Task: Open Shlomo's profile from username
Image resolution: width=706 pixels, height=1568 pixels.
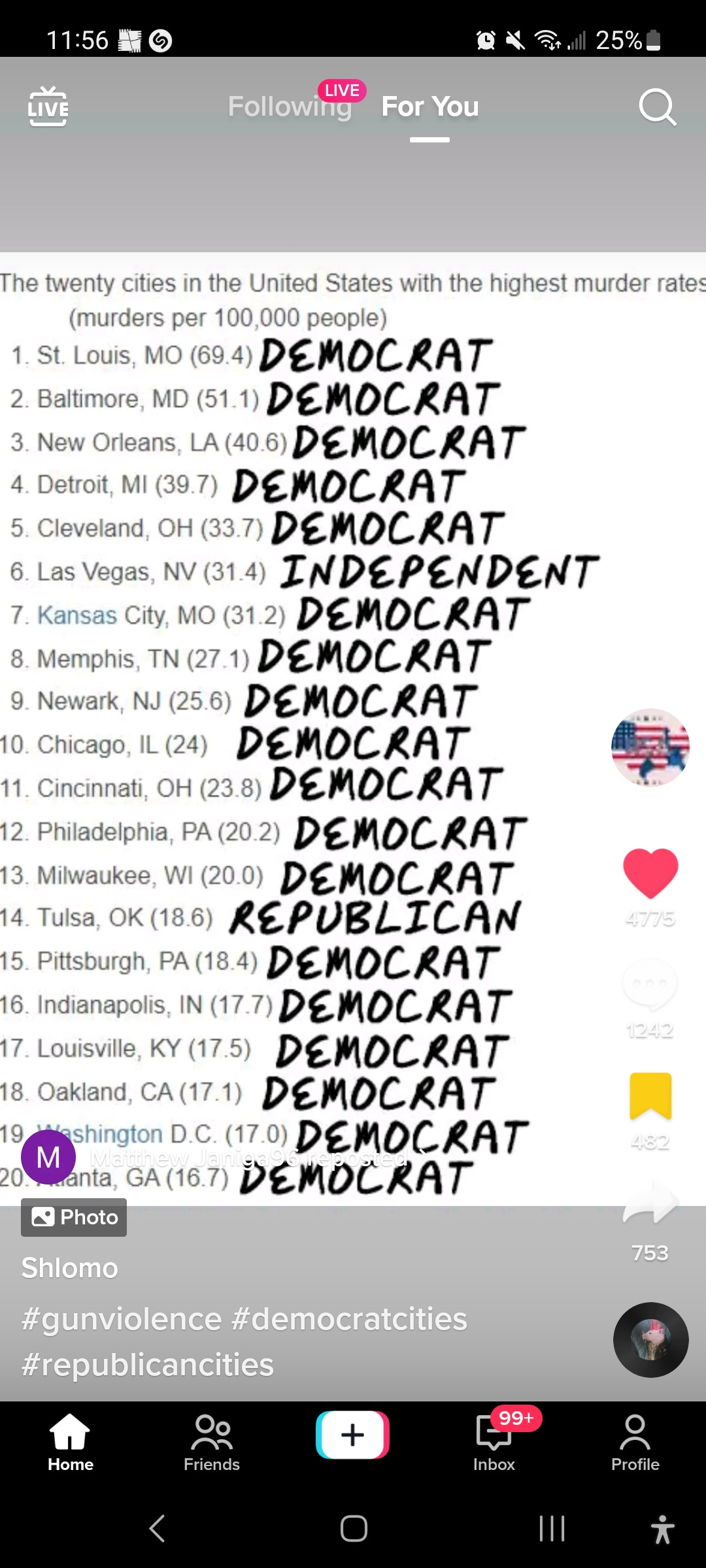Action: tap(70, 1268)
